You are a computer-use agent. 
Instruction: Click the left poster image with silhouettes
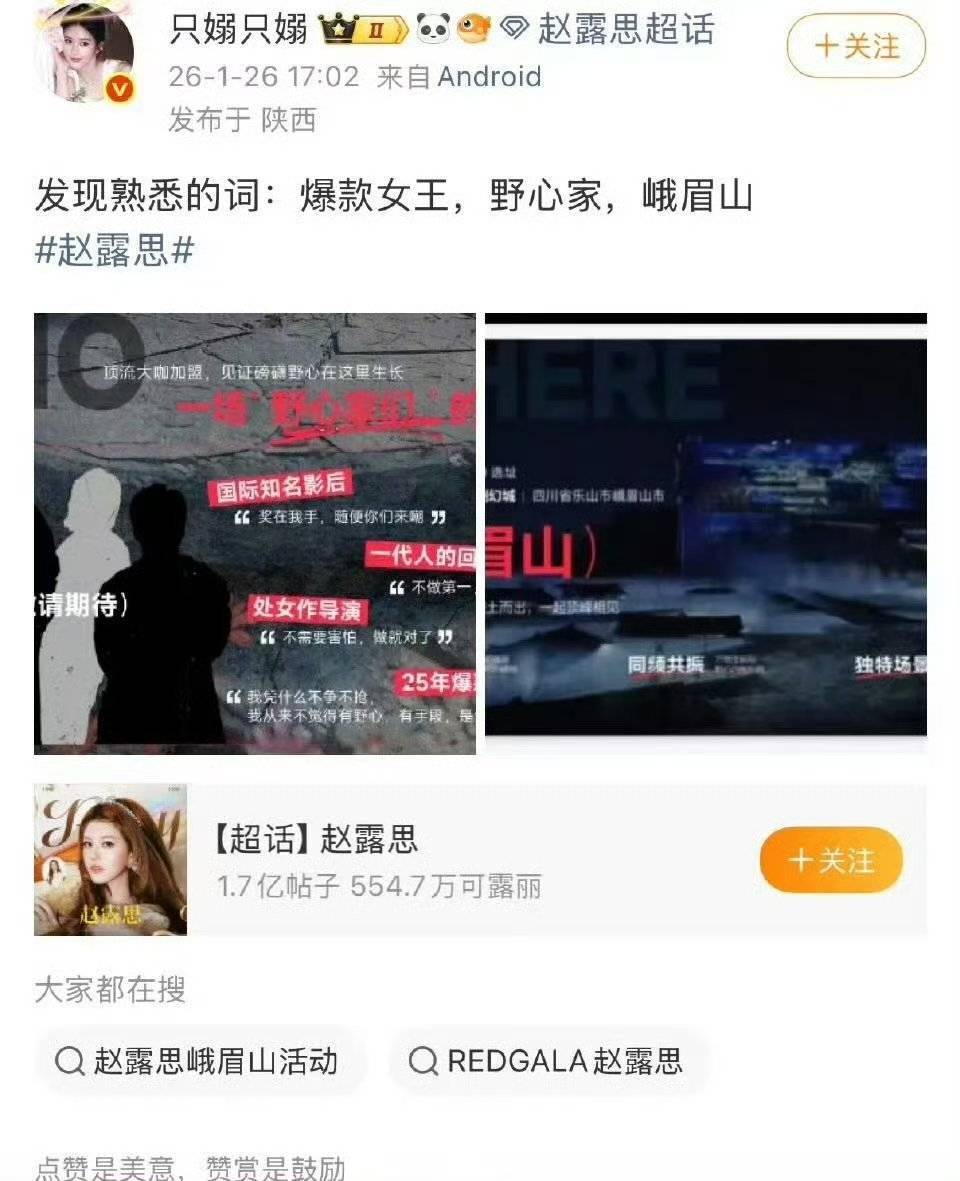coord(255,532)
